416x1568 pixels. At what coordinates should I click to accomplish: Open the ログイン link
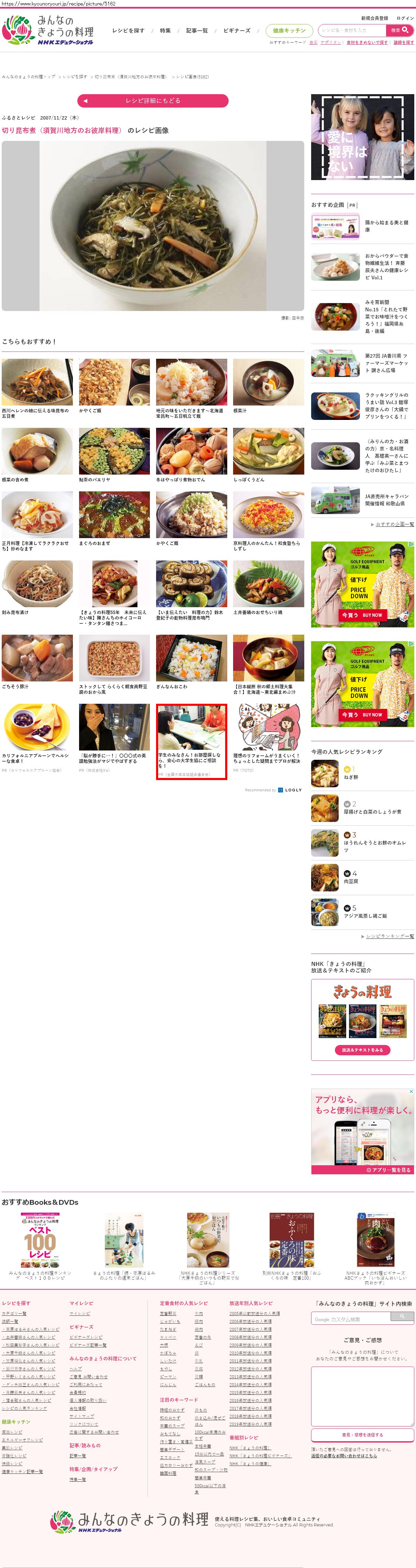tap(405, 18)
